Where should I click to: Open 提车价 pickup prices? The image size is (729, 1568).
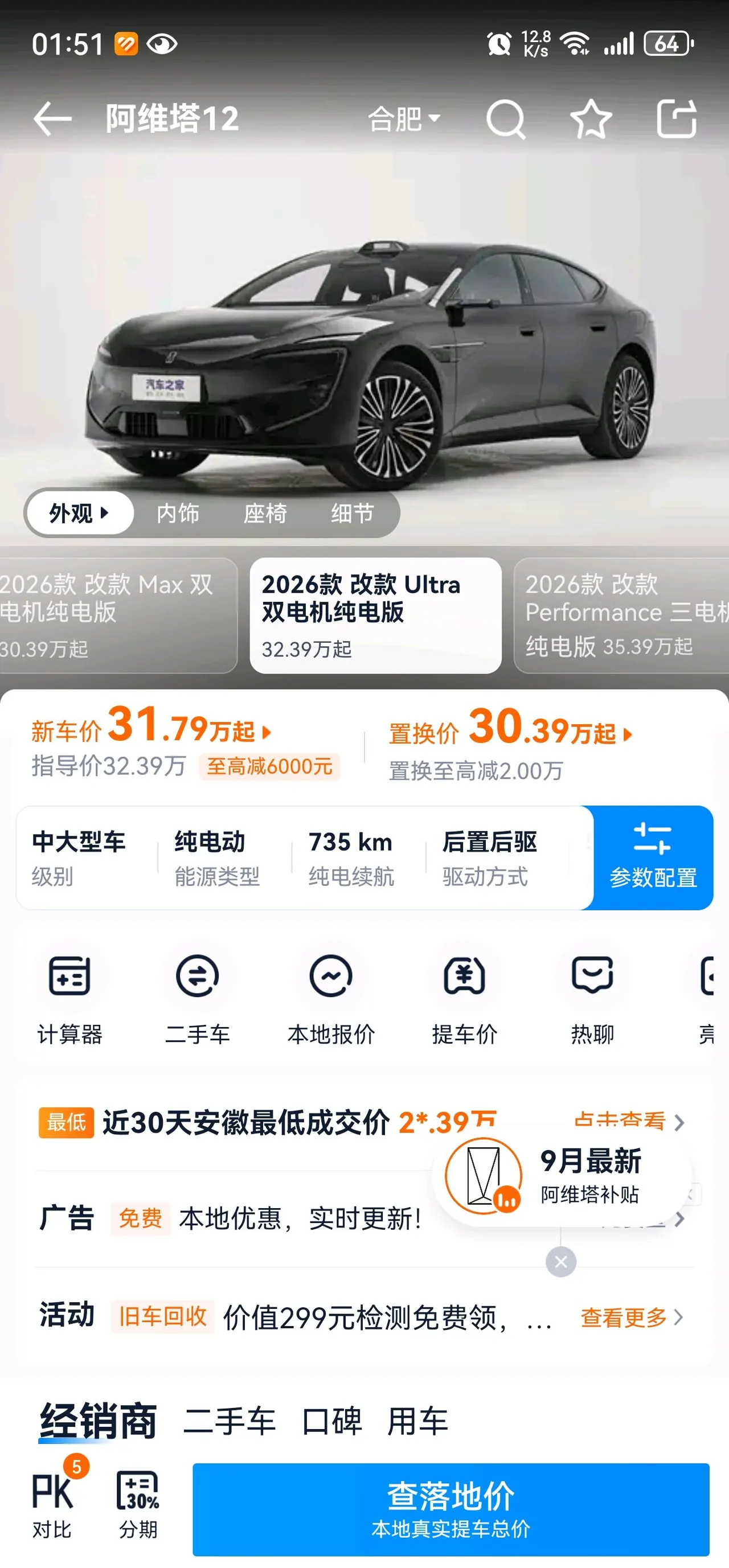465,999
